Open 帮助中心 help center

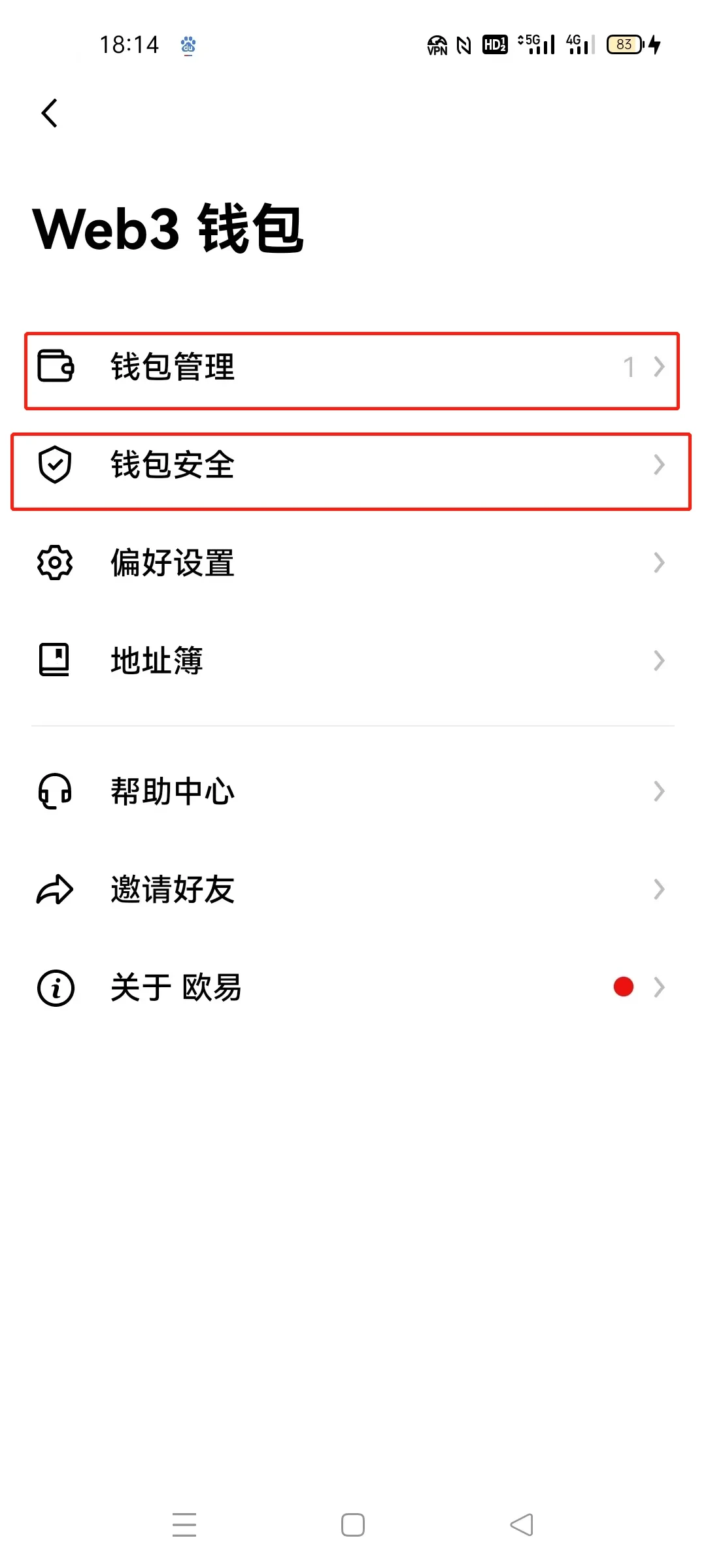click(x=352, y=791)
